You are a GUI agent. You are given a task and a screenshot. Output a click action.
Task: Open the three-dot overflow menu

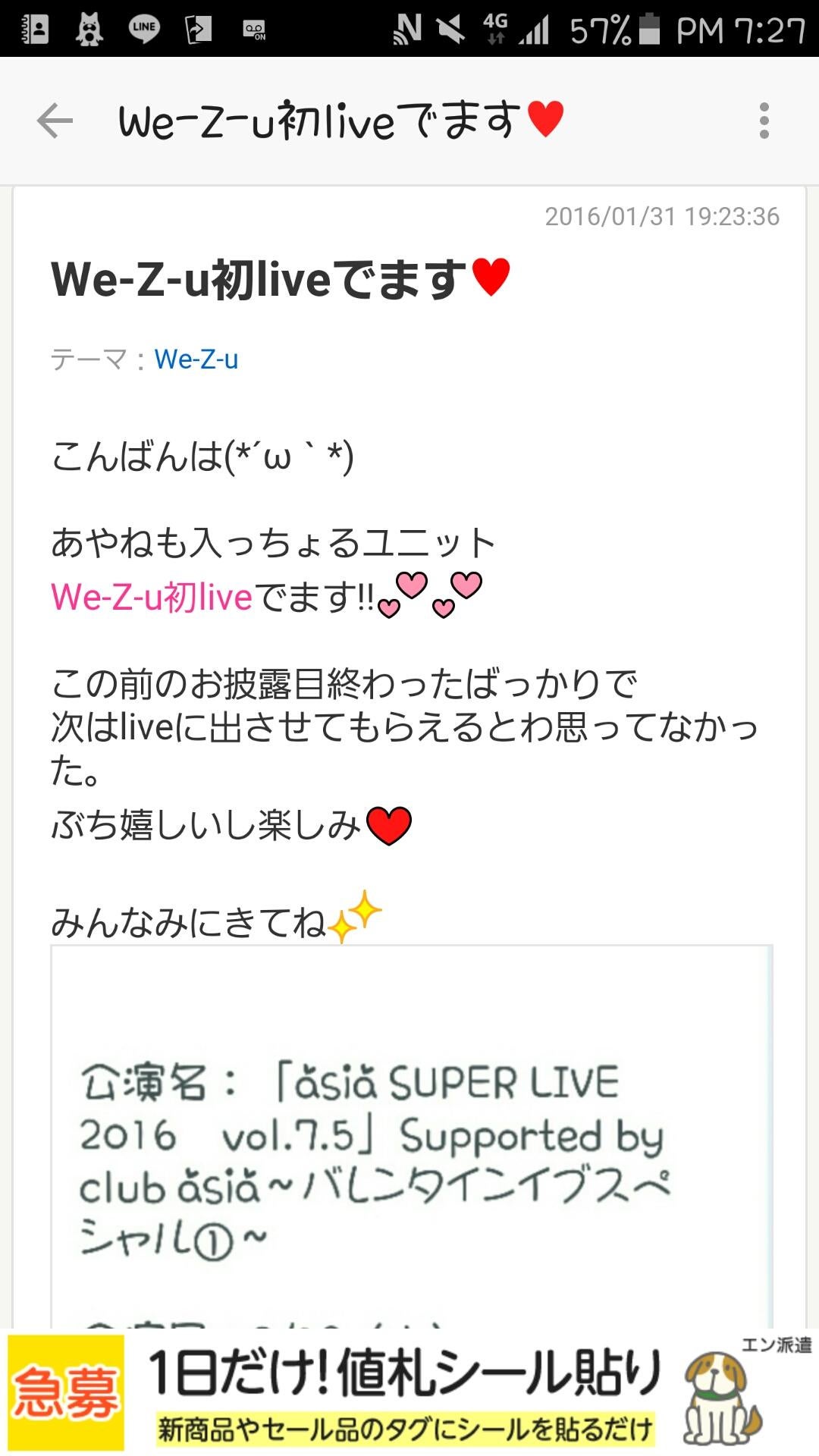[x=764, y=121]
